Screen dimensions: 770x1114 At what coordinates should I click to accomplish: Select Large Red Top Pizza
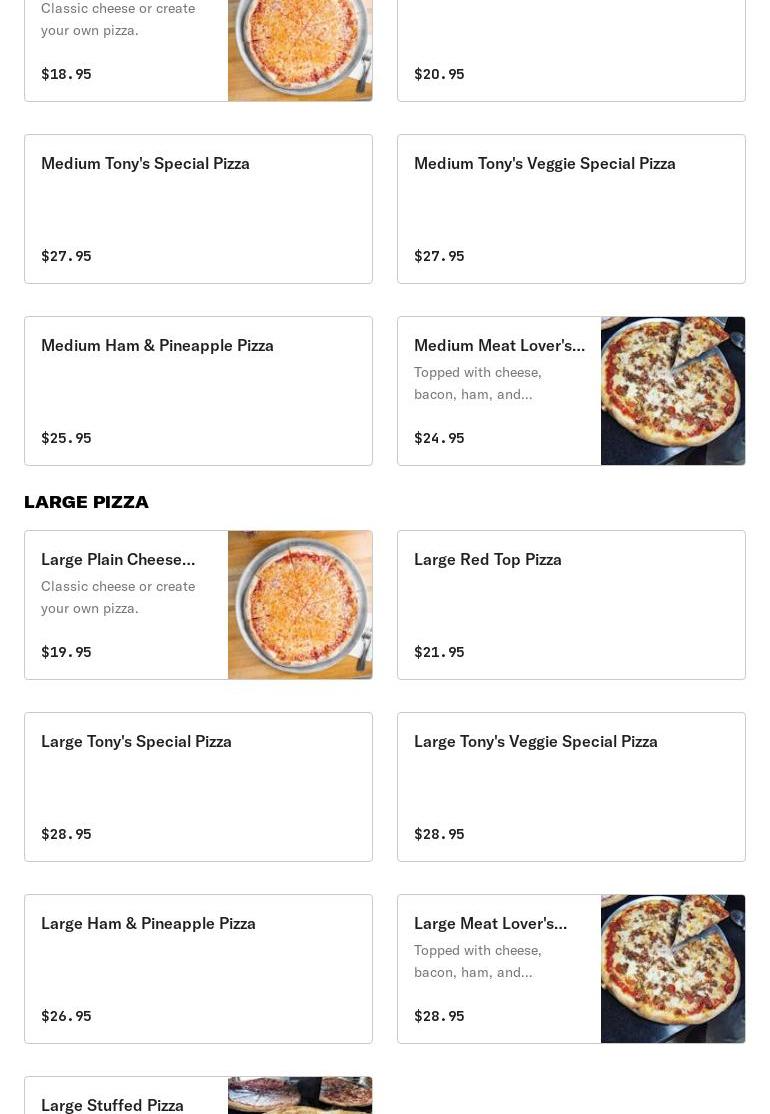pyautogui.click(x=571, y=605)
